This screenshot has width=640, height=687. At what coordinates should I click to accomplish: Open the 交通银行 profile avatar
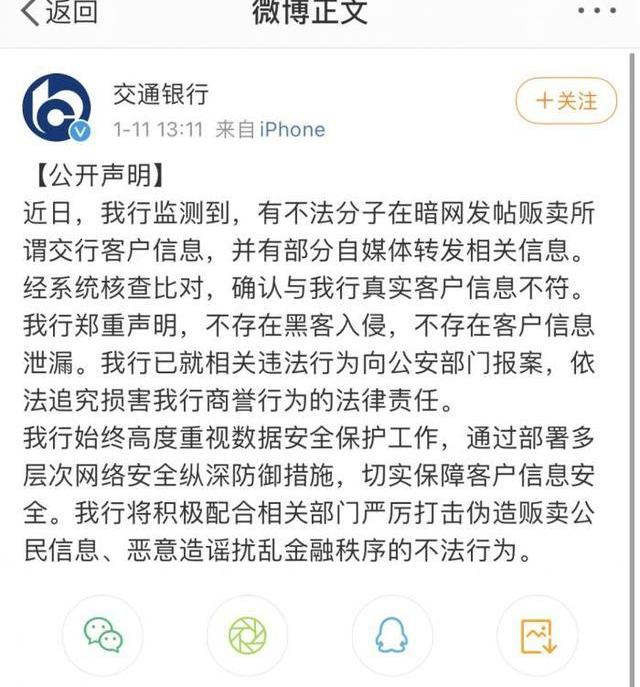(56, 108)
